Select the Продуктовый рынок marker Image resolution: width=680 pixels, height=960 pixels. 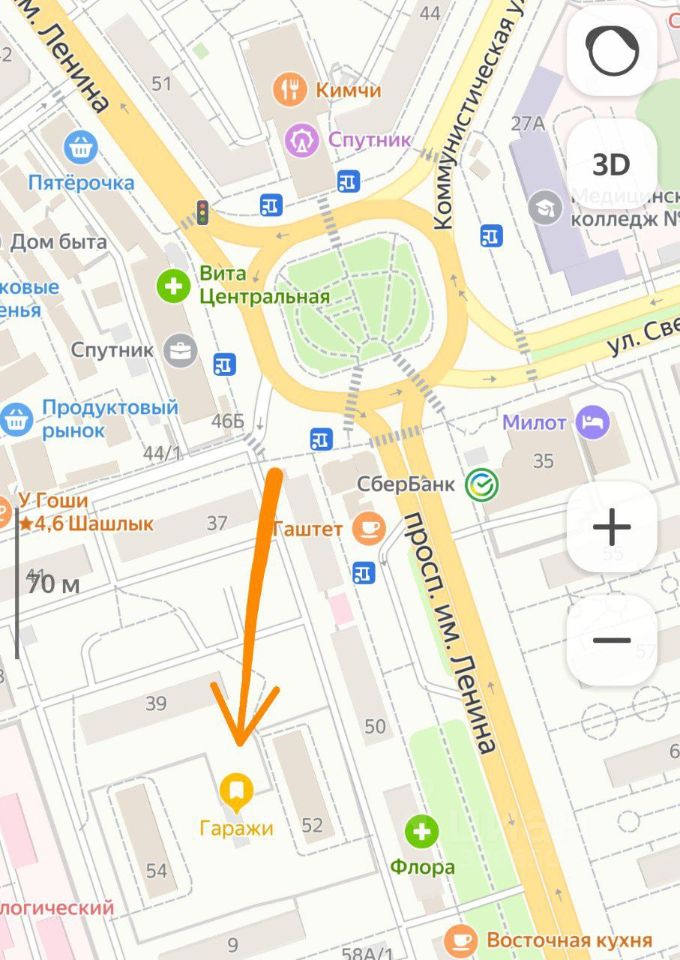point(16,419)
